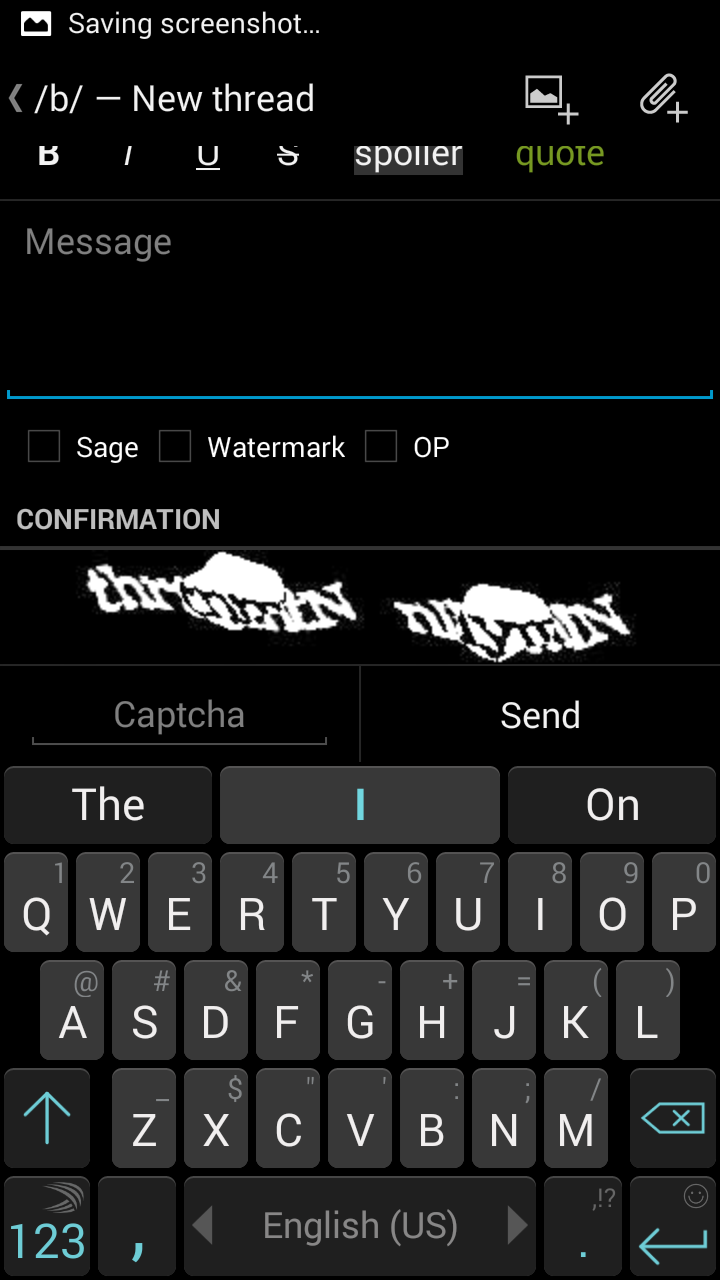Tap the Captcha input field

point(180,716)
